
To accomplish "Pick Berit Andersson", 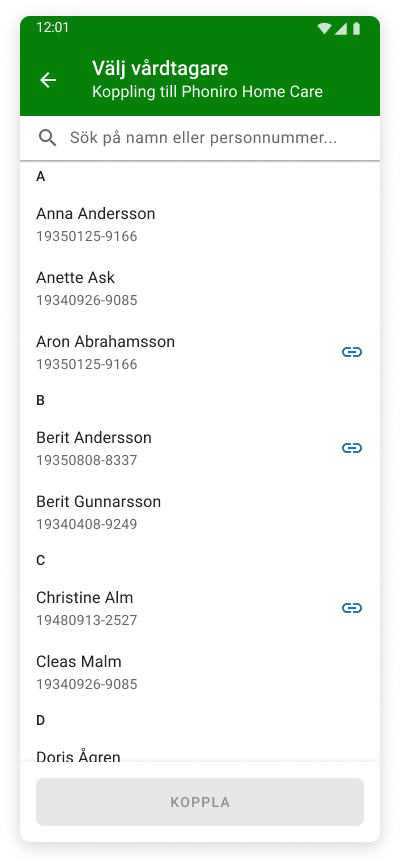I will [200, 448].
